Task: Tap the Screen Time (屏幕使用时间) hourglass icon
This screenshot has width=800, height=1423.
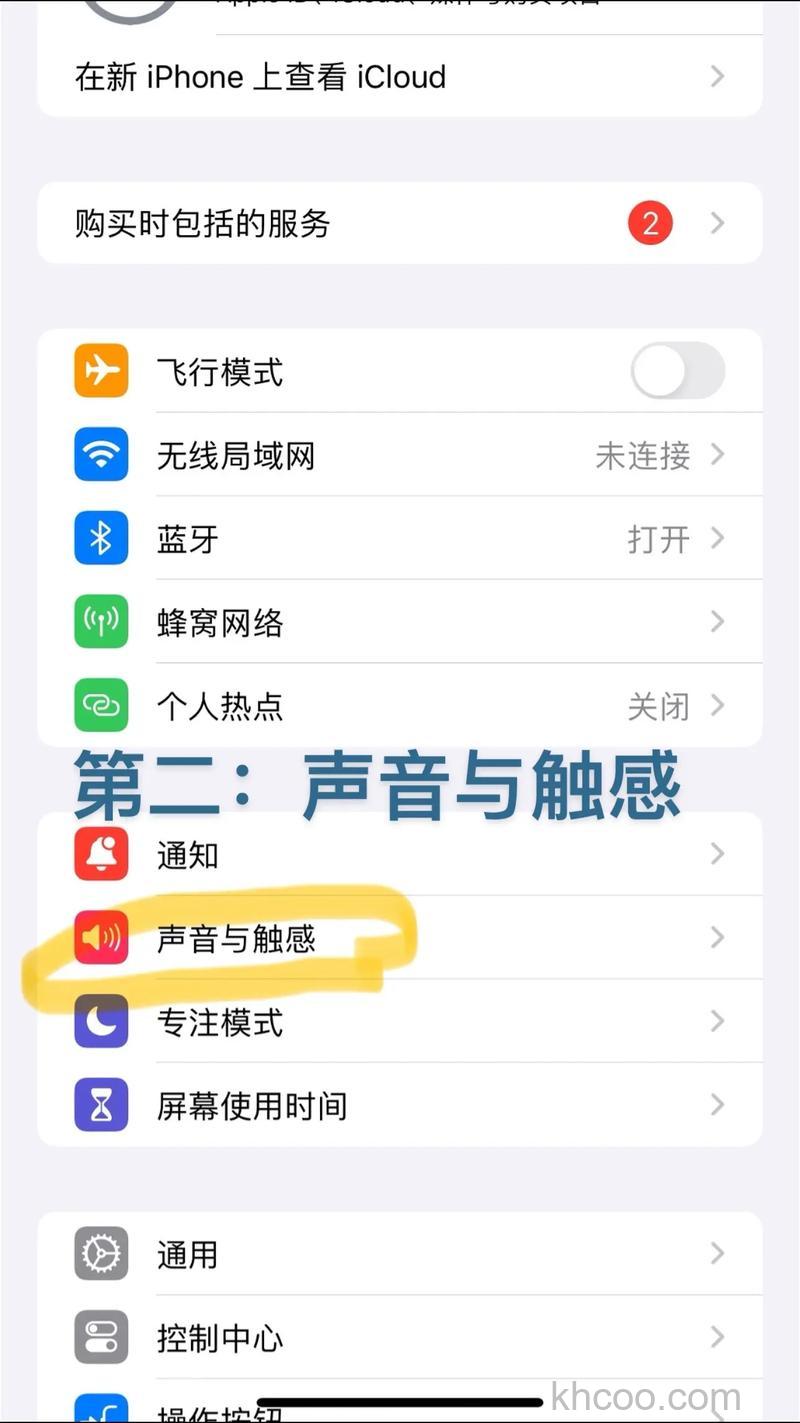Action: [100, 1105]
